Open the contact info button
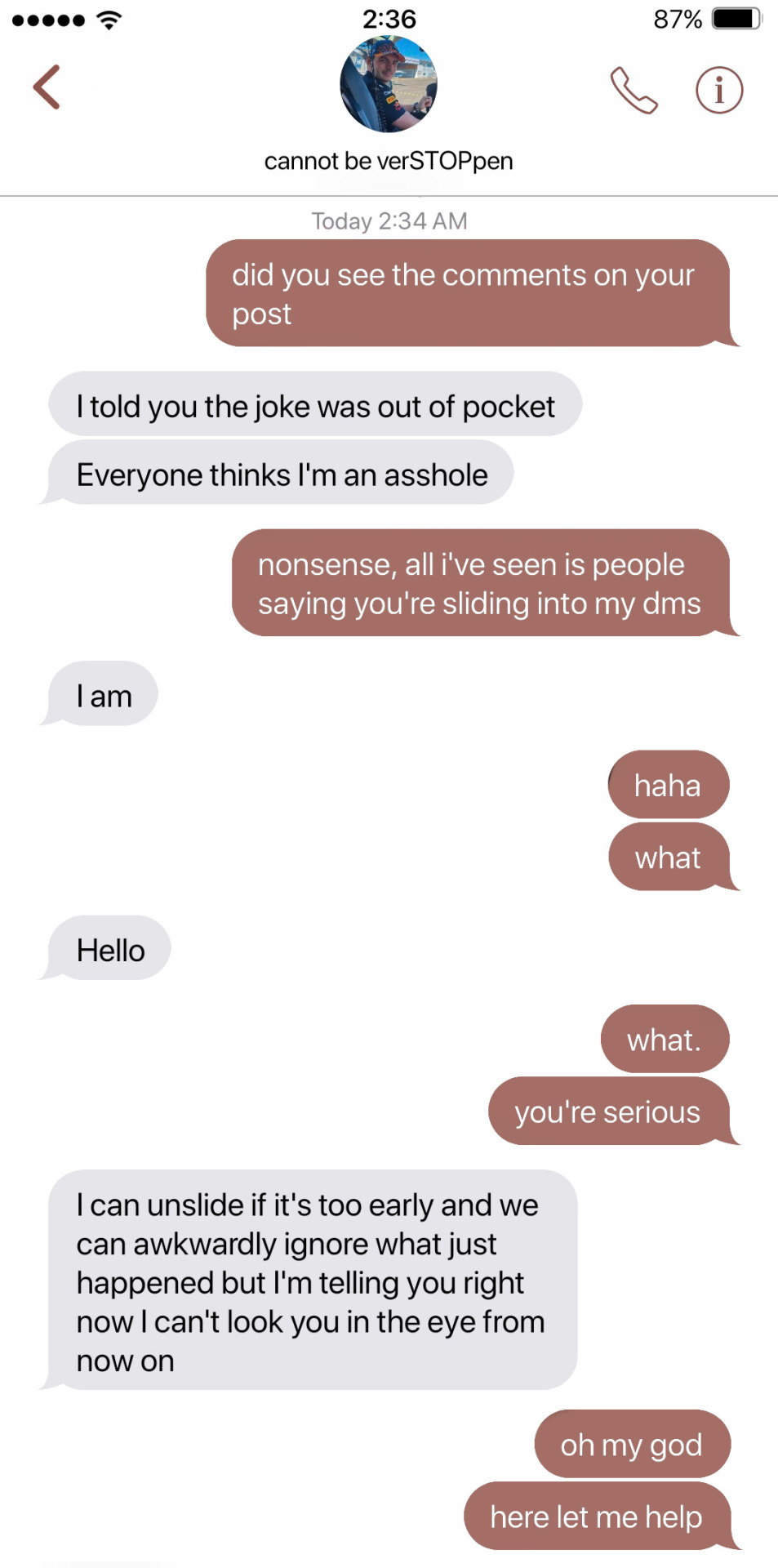 tap(718, 90)
